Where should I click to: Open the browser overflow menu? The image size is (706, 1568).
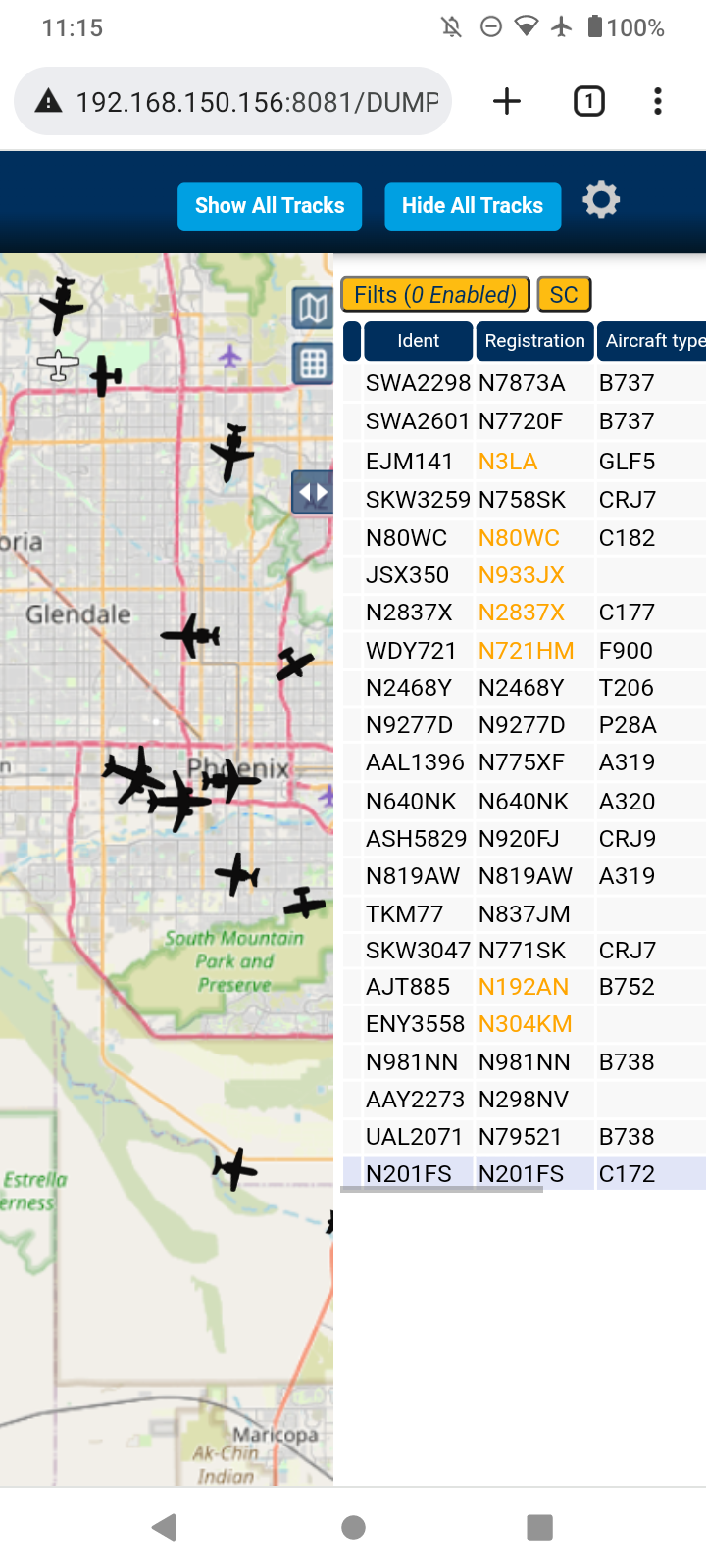pyautogui.click(x=658, y=101)
